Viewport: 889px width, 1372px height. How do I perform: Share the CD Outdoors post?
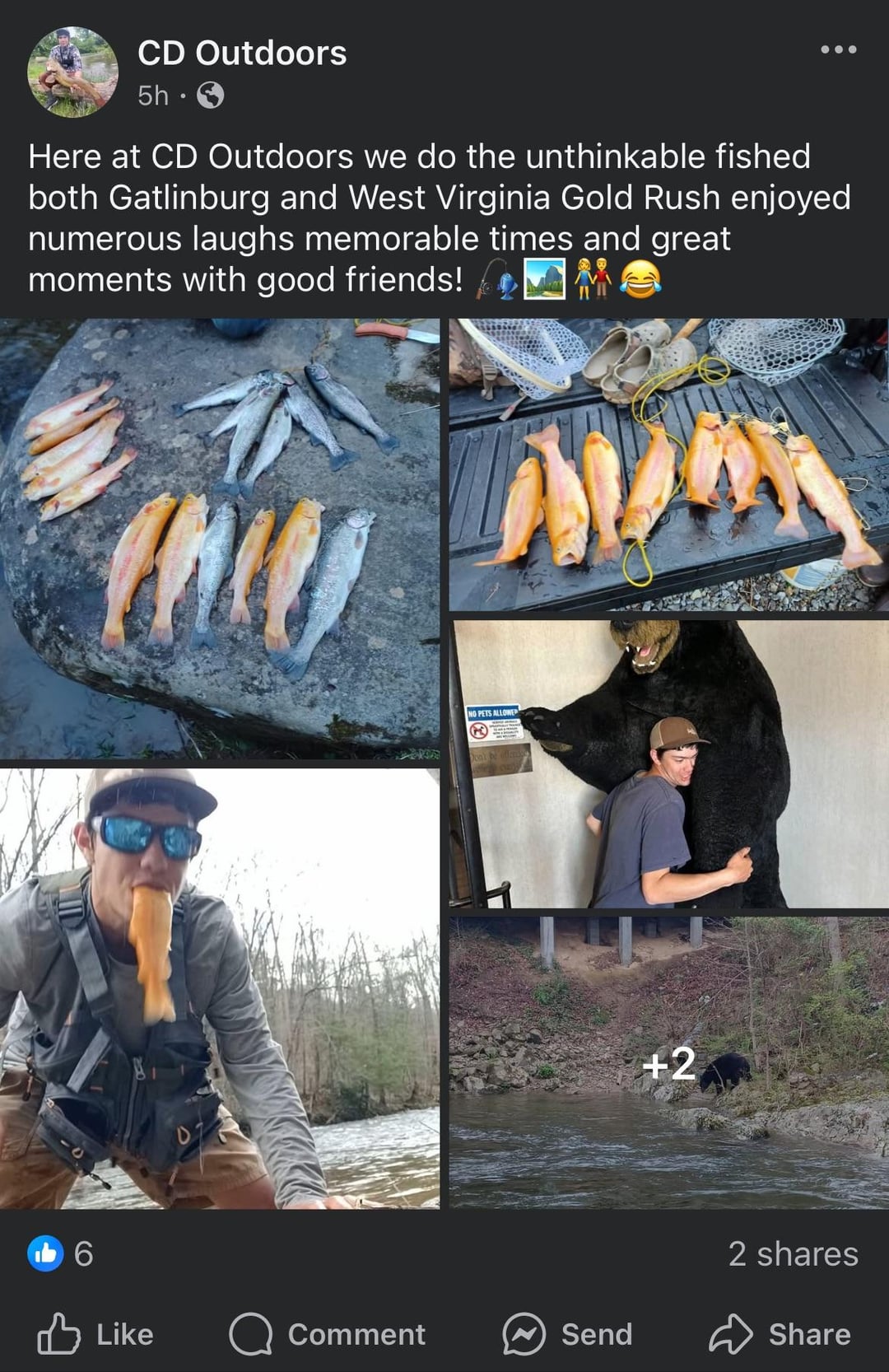[780, 1333]
